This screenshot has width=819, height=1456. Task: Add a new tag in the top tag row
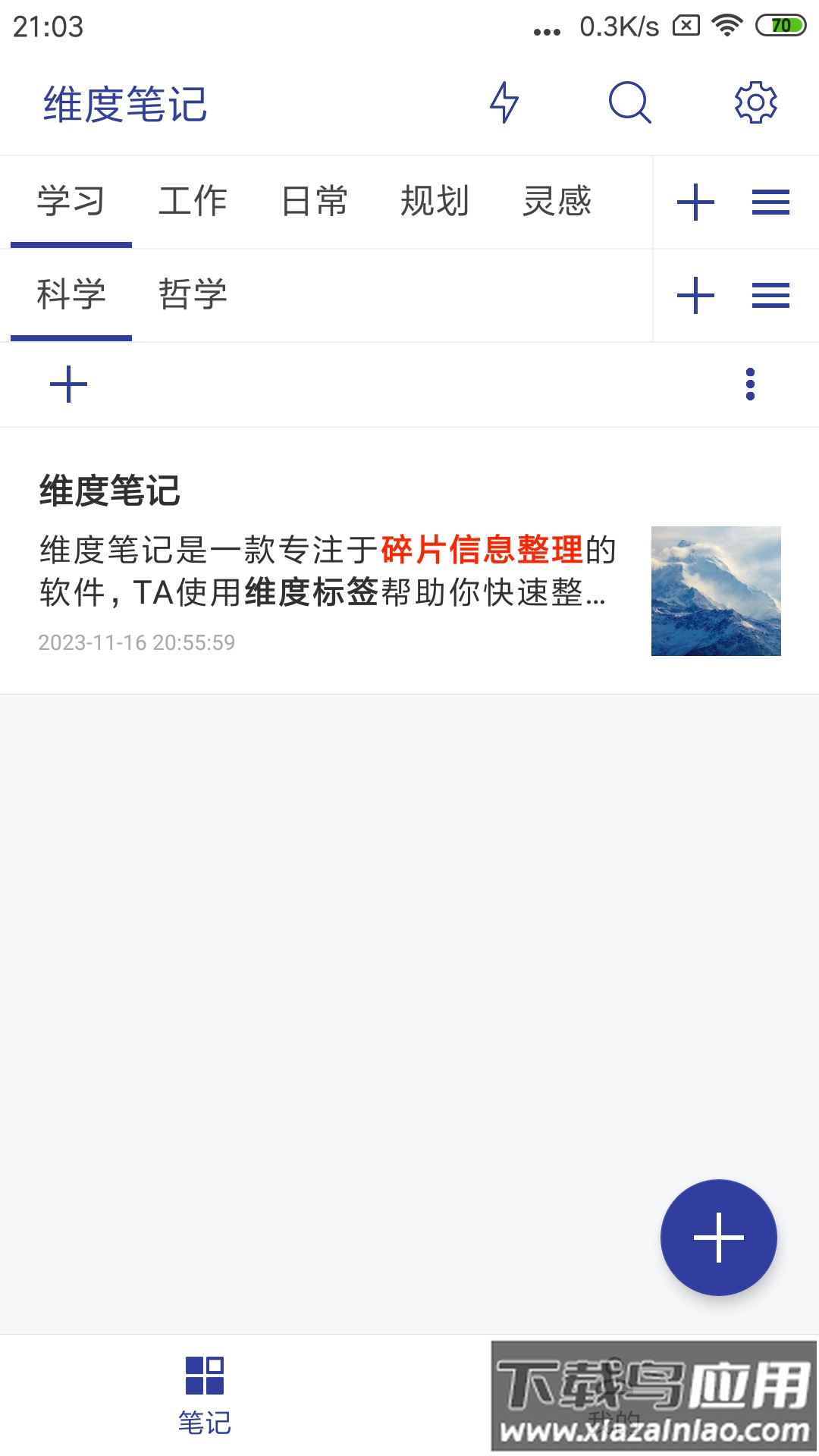[x=695, y=201]
